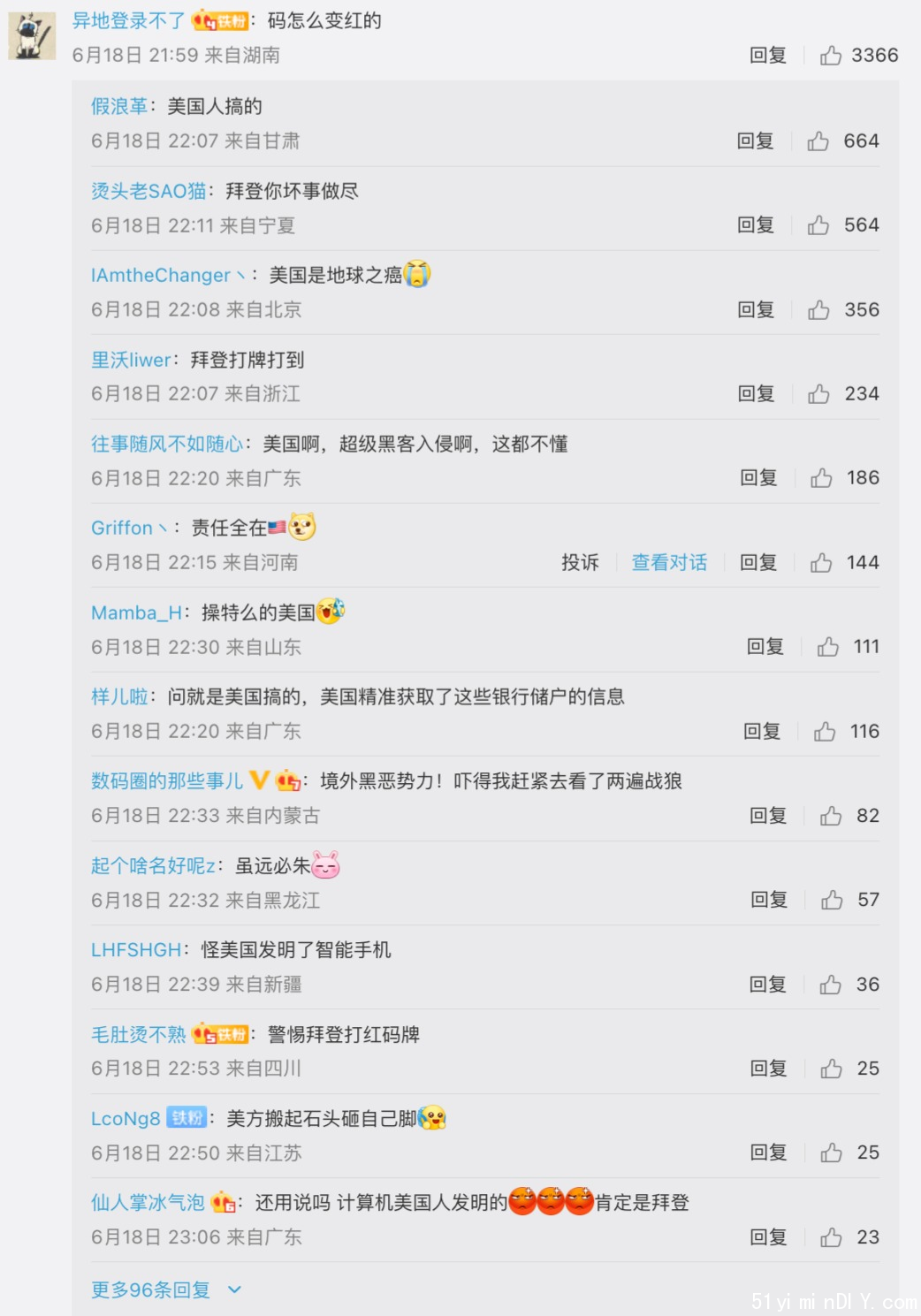Open LcoNg8's profile link
Image resolution: width=921 pixels, height=1316 pixels.
(x=126, y=1119)
